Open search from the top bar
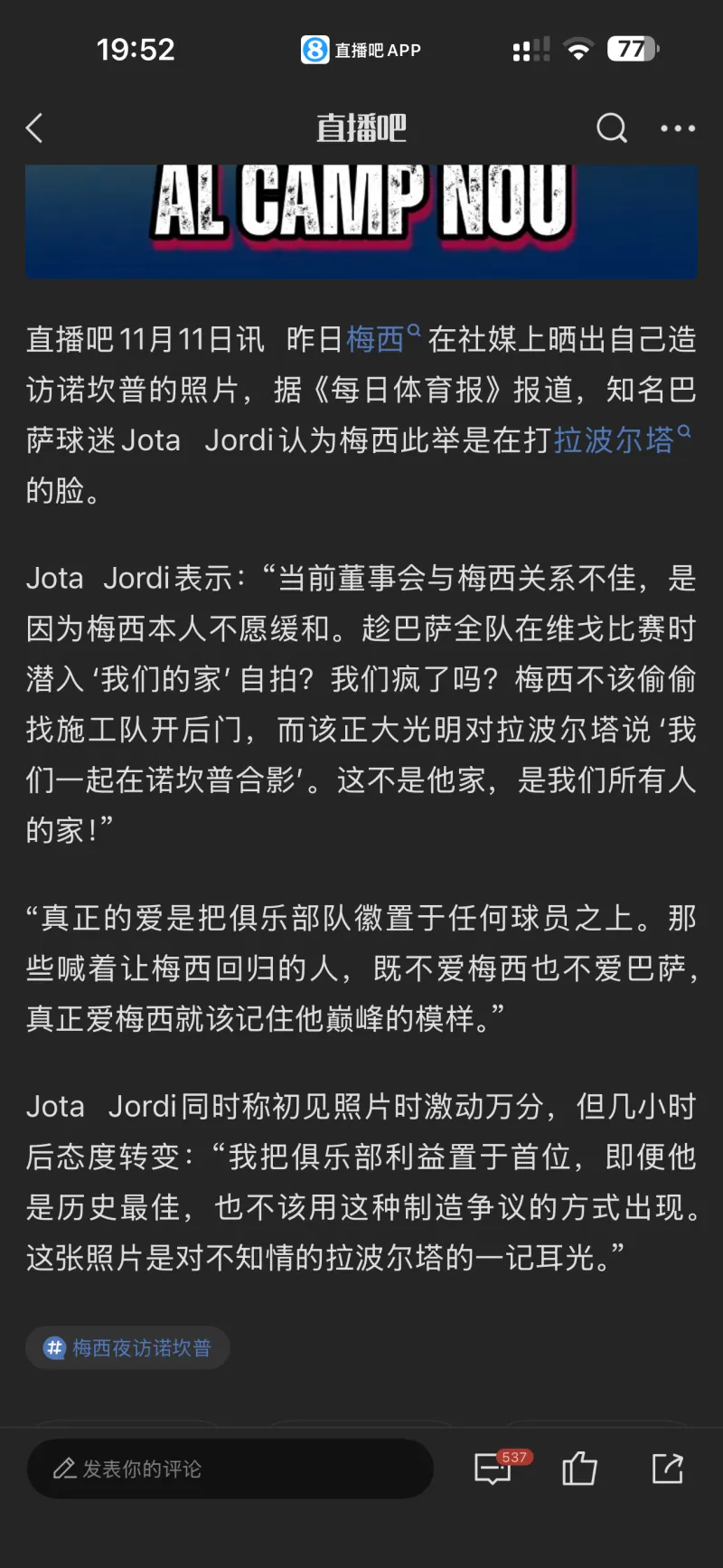Viewport: 723px width, 1568px height. pos(612,128)
